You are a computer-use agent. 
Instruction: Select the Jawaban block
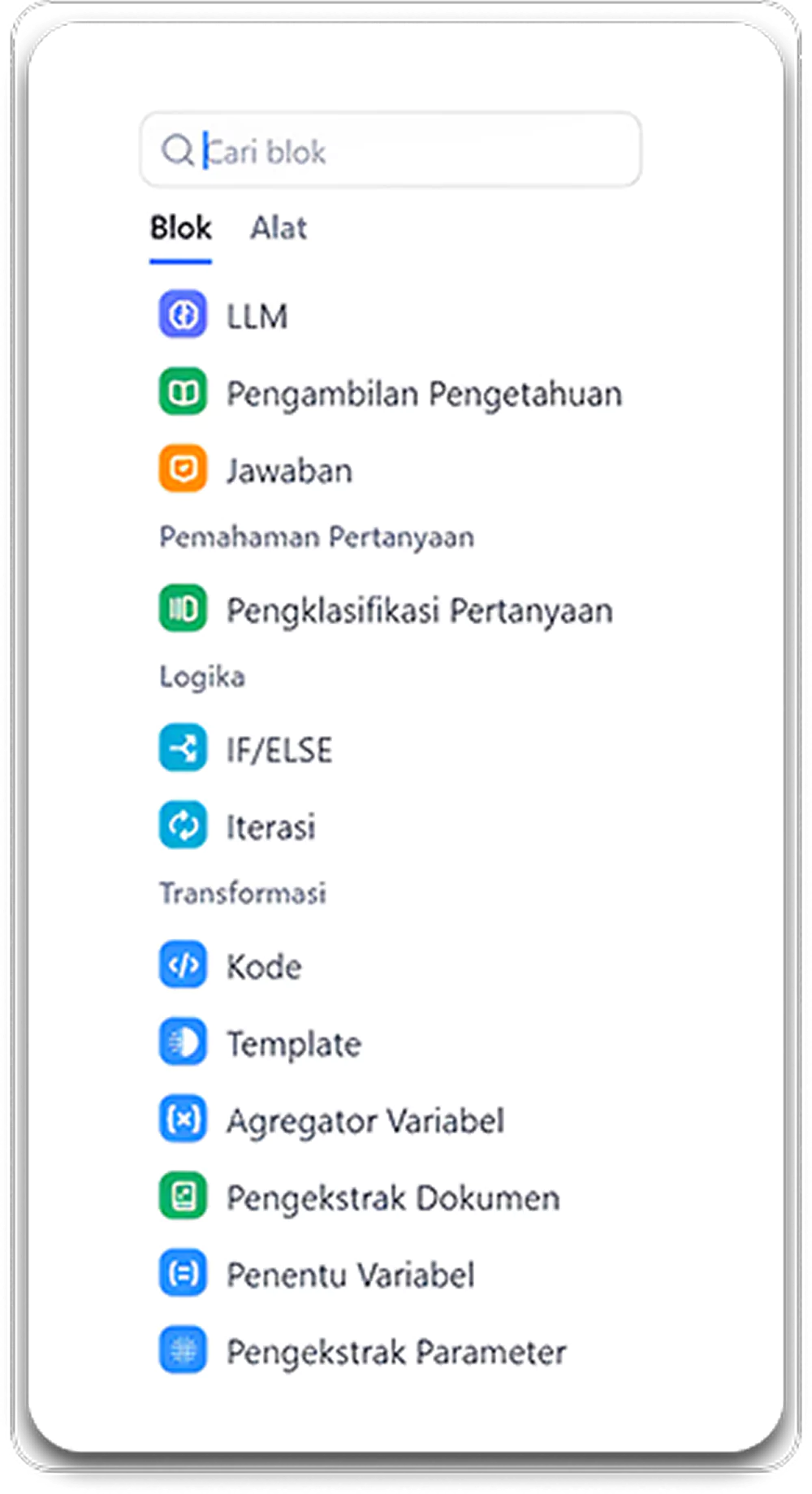289,471
